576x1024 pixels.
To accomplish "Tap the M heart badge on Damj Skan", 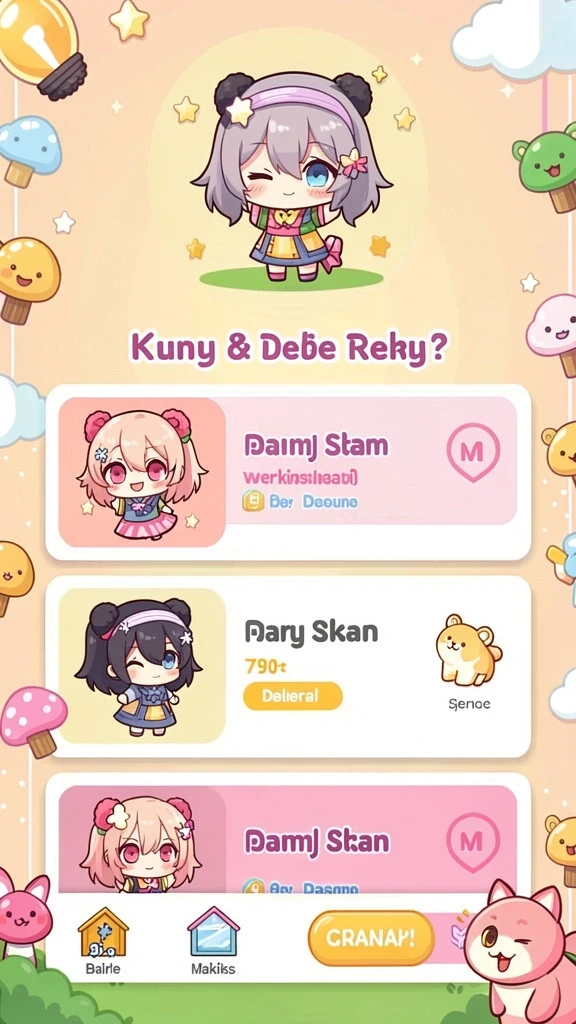I will click(473, 842).
